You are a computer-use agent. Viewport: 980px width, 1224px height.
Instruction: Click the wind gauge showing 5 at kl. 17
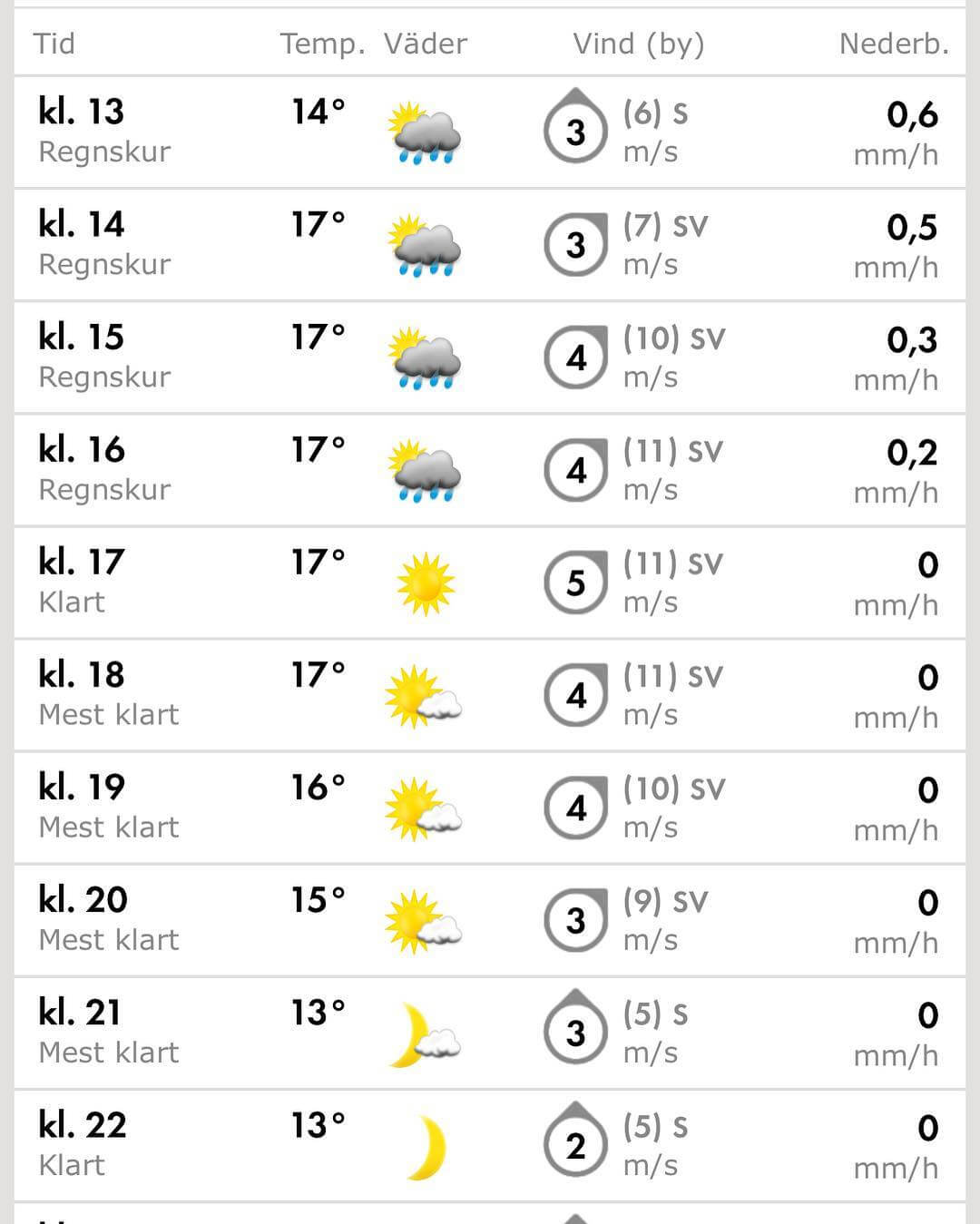click(575, 580)
